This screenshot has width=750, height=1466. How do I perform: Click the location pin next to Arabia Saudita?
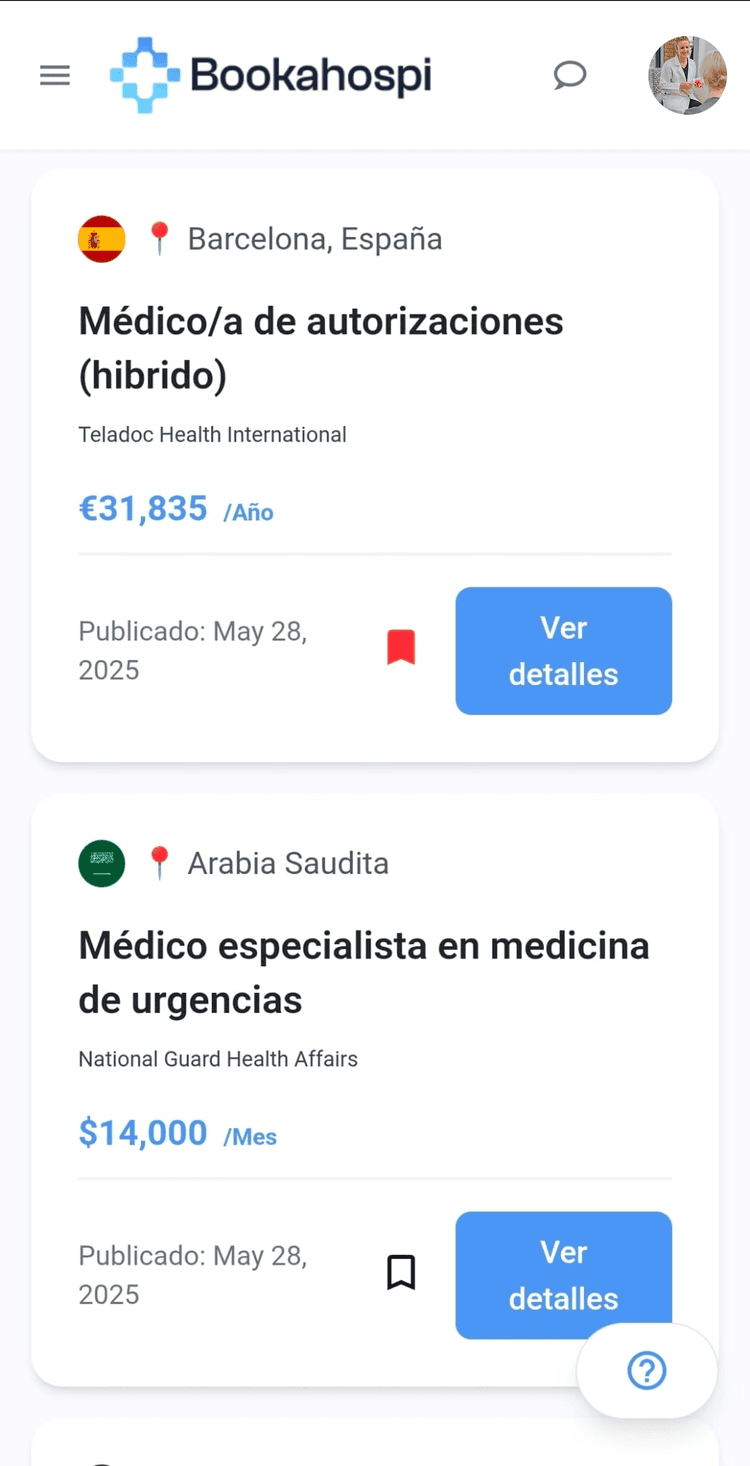[160, 863]
